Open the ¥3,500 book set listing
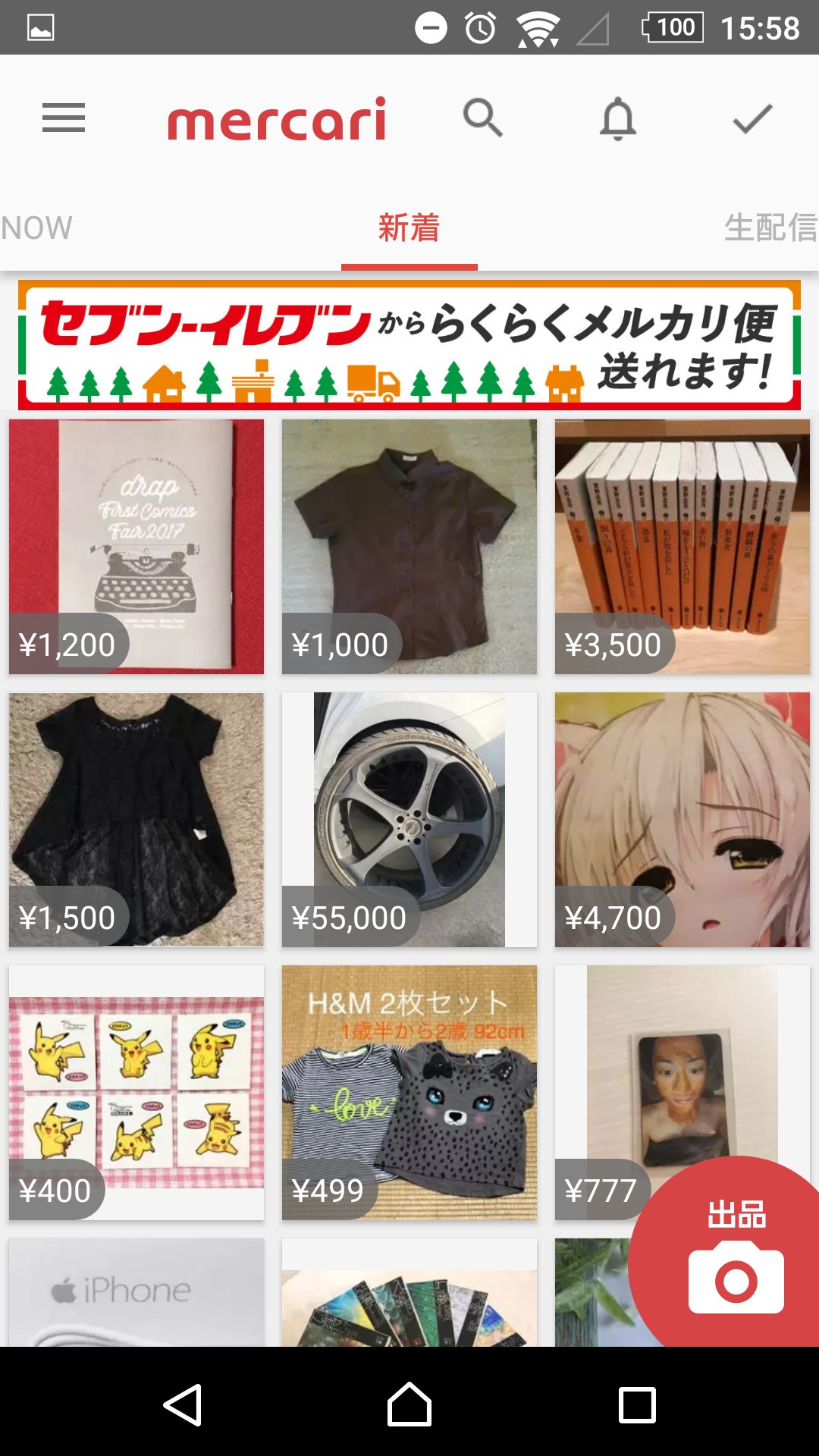 click(682, 546)
